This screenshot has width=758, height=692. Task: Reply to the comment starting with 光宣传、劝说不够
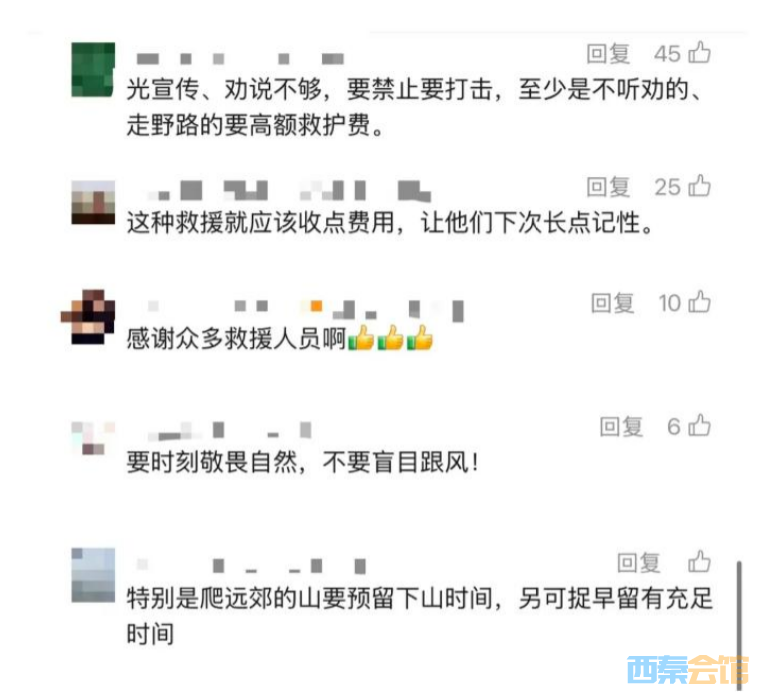click(607, 53)
